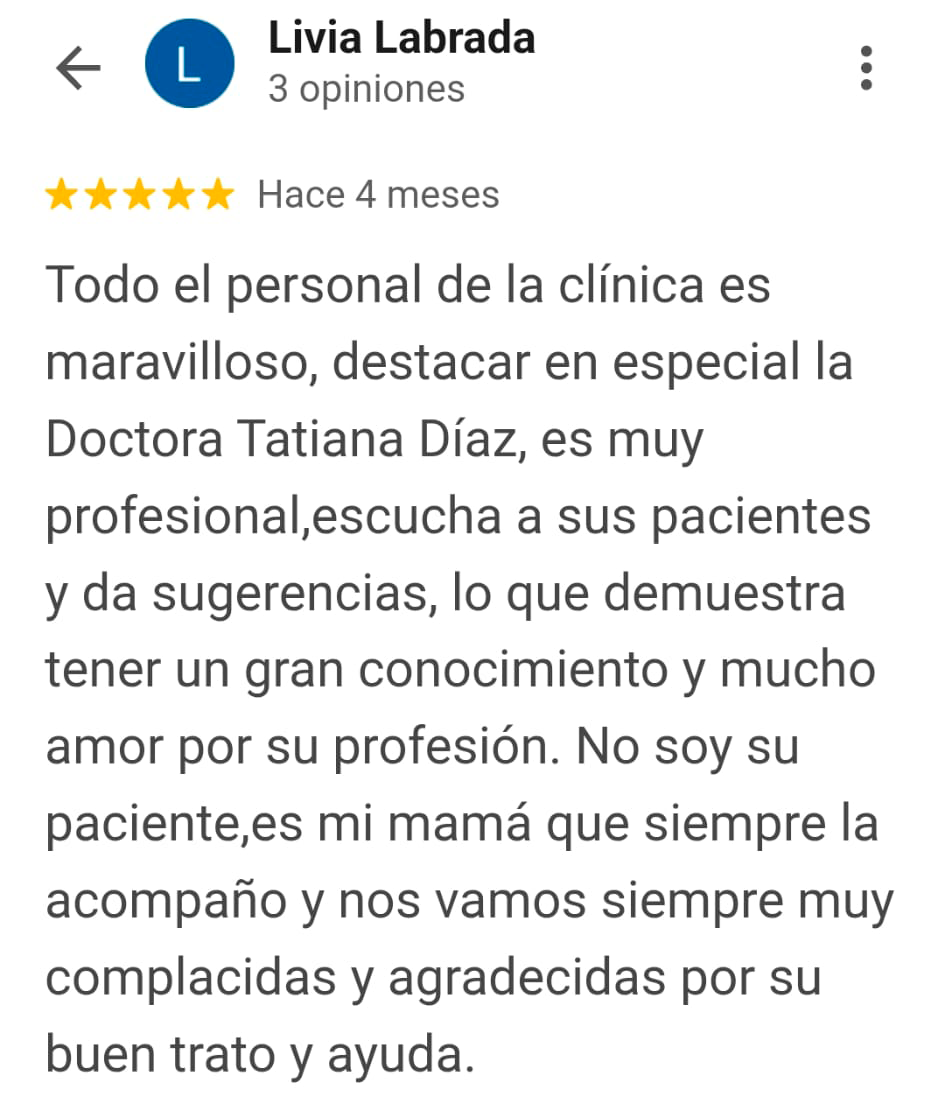Go back using the arrow icon
Image resolution: width=945 pixels, height=1112 pixels.
78,68
